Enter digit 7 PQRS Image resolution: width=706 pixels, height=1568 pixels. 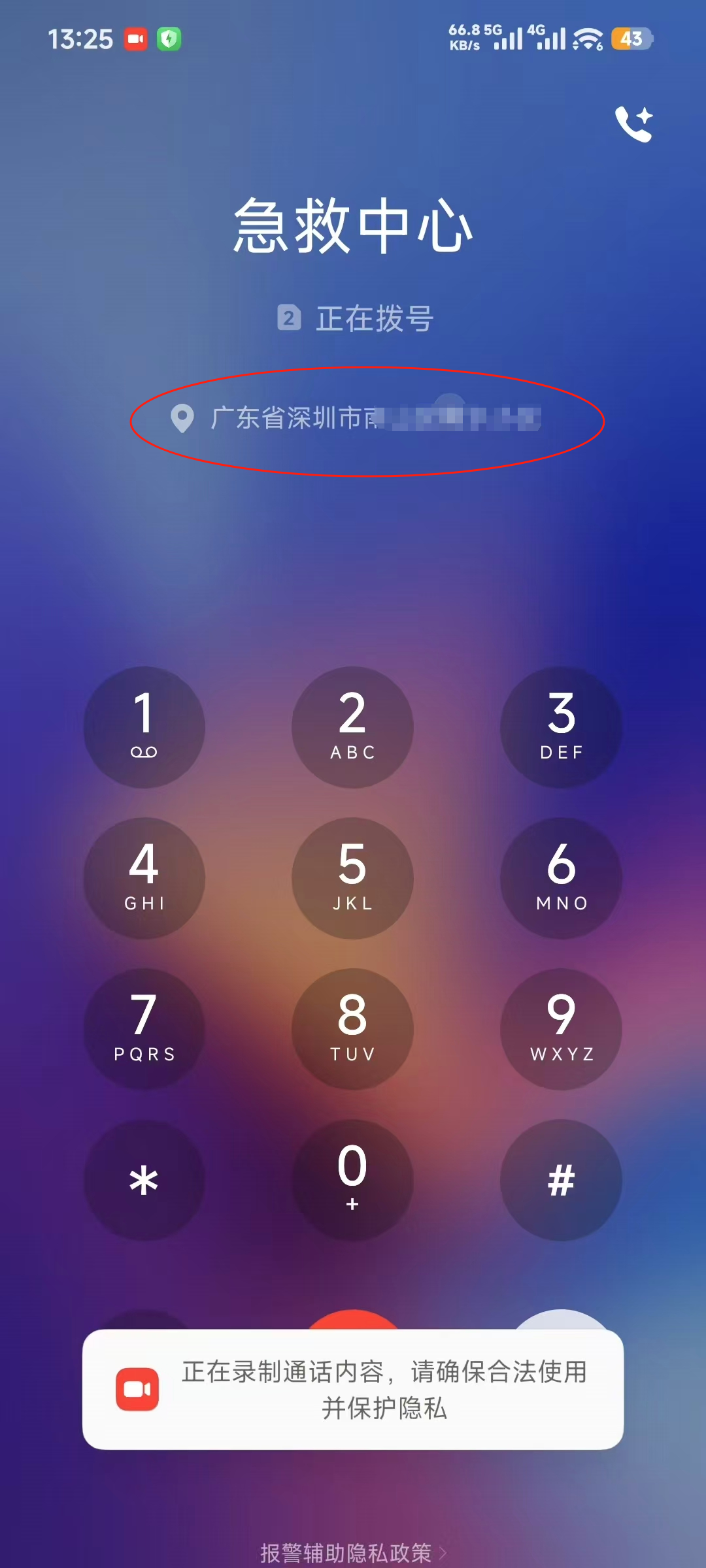(x=144, y=1029)
